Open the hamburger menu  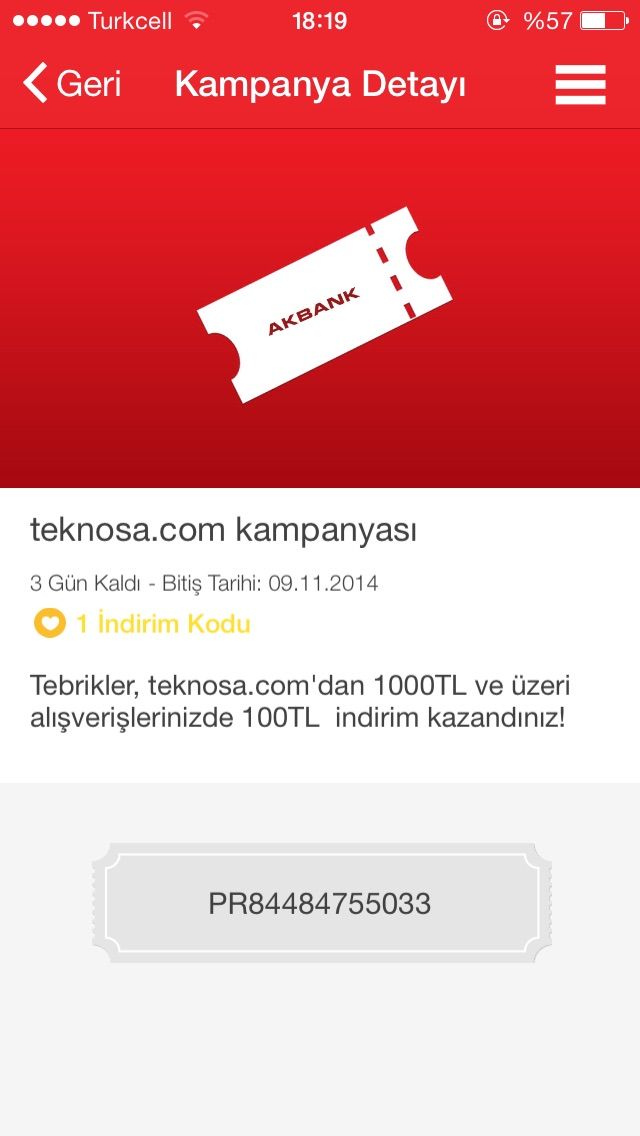point(580,84)
